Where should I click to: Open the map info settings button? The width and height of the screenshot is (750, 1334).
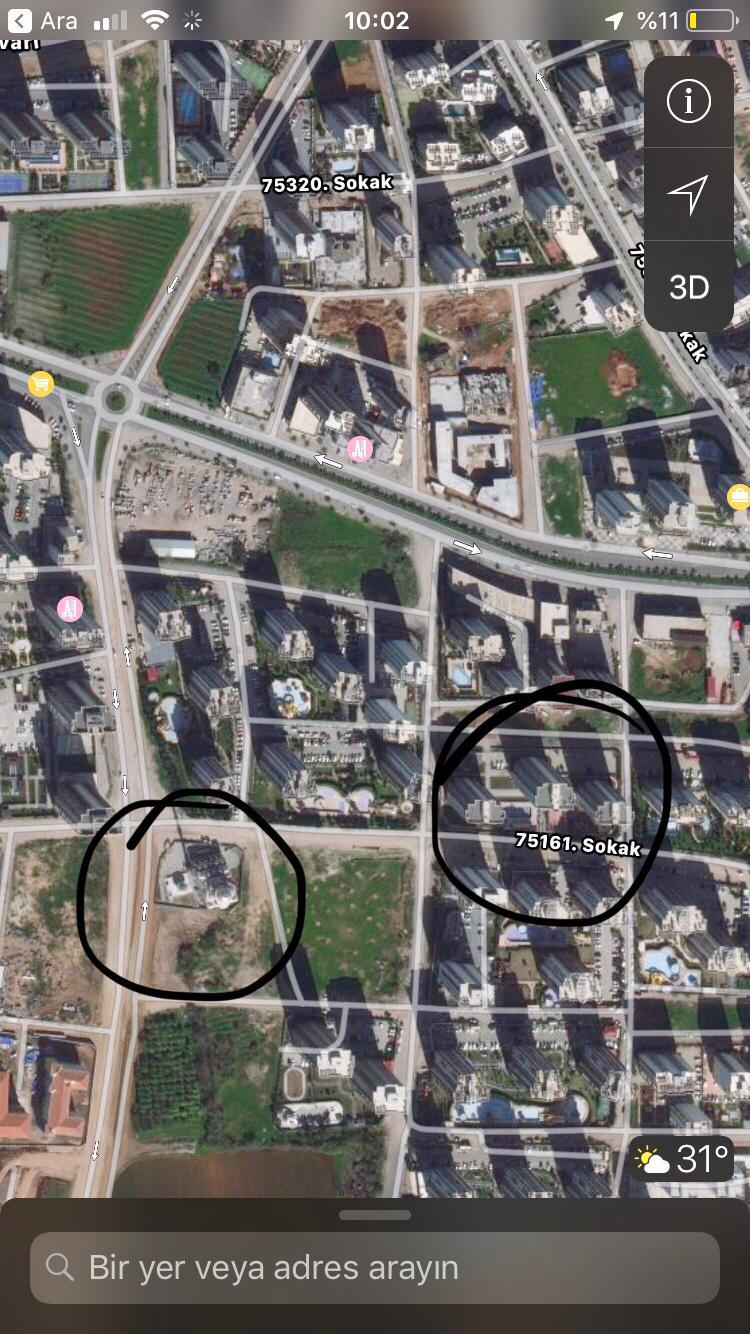(688, 101)
